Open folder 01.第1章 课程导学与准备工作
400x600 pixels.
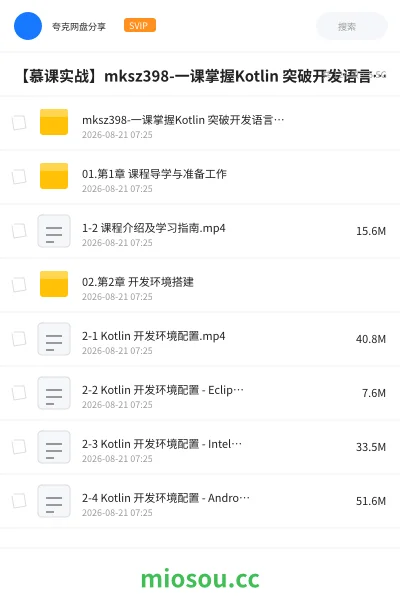point(200,176)
